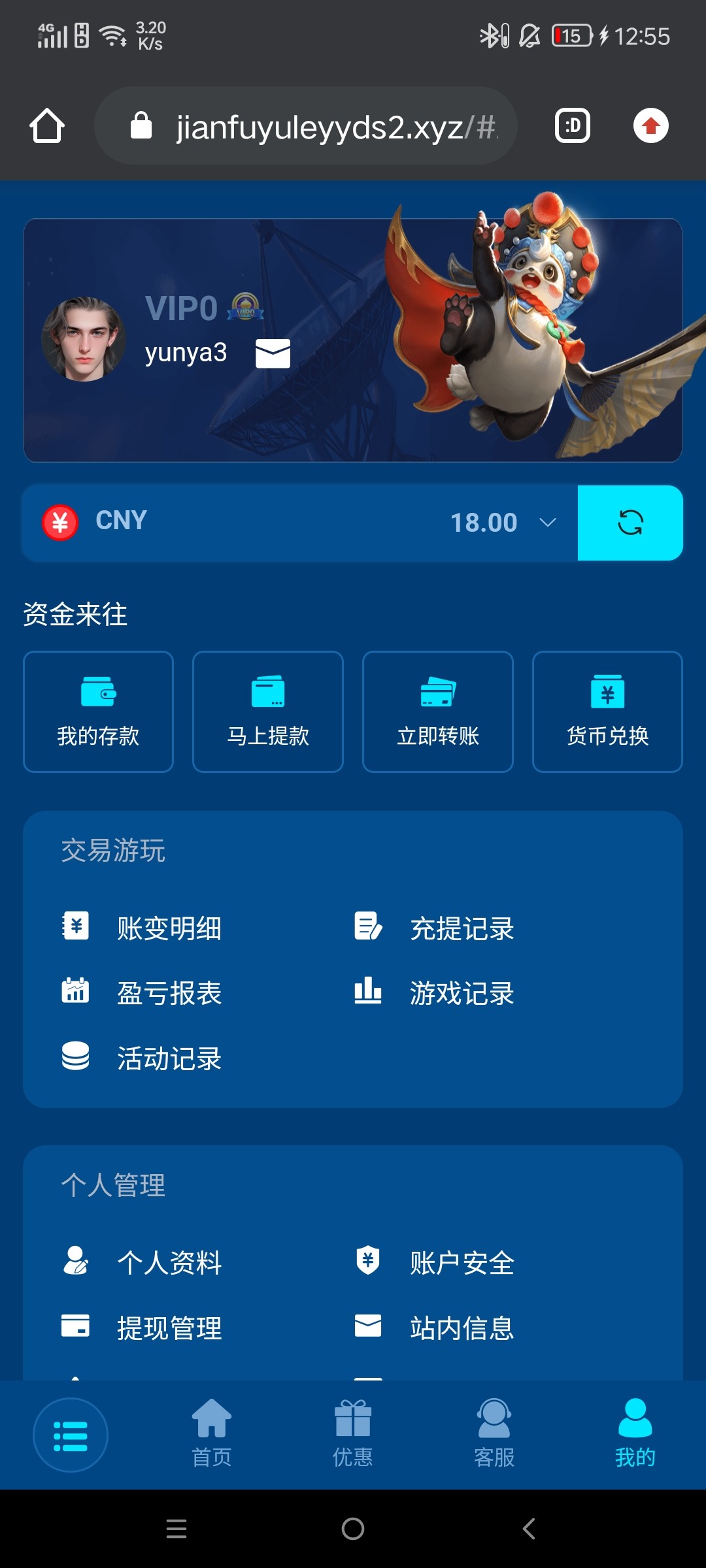
Task: Open 活动记录 activity records
Action: click(169, 1058)
